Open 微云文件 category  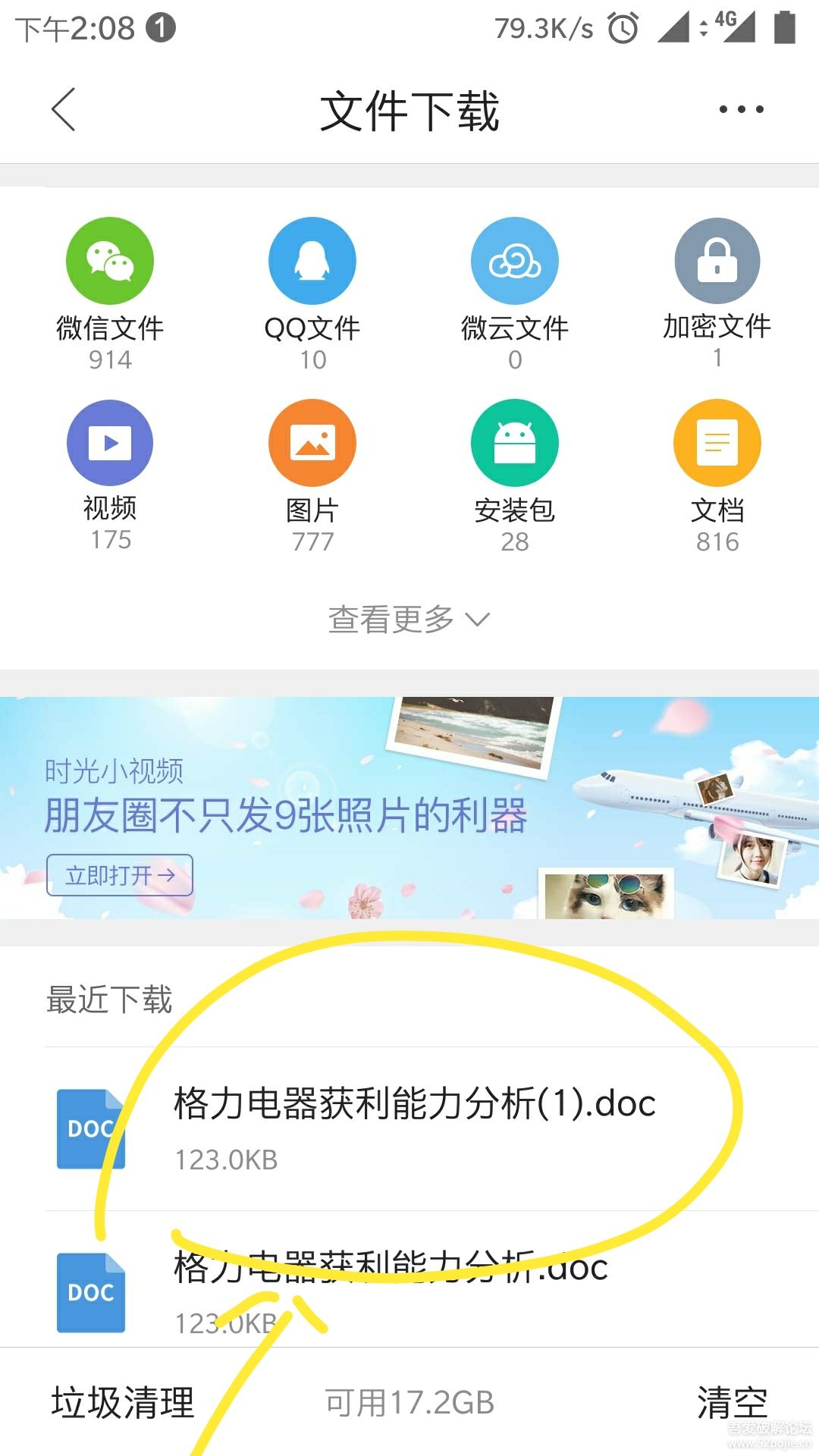coord(515,292)
